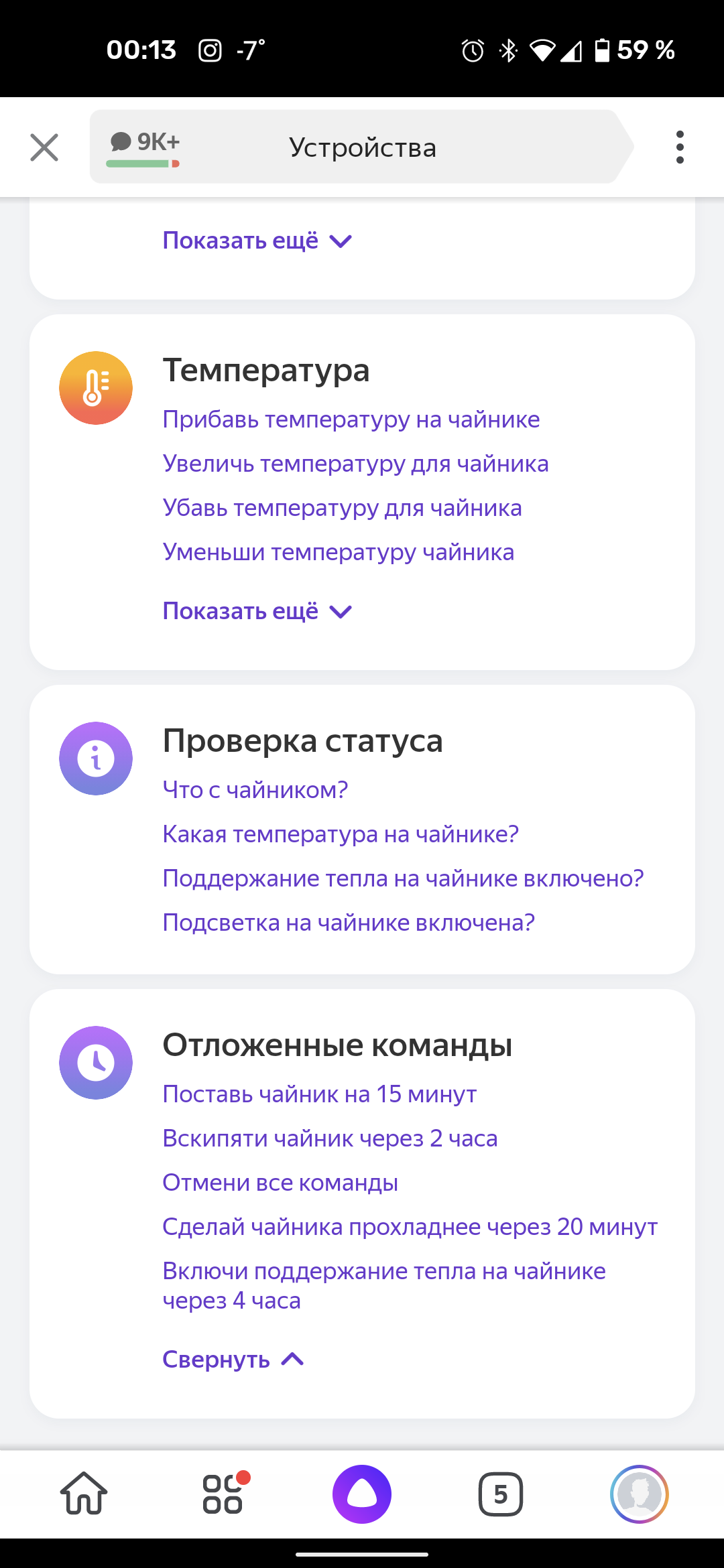This screenshot has width=724, height=1568.
Task: Choose 'Увеличь температуру для чайника'
Action: pyautogui.click(x=355, y=464)
